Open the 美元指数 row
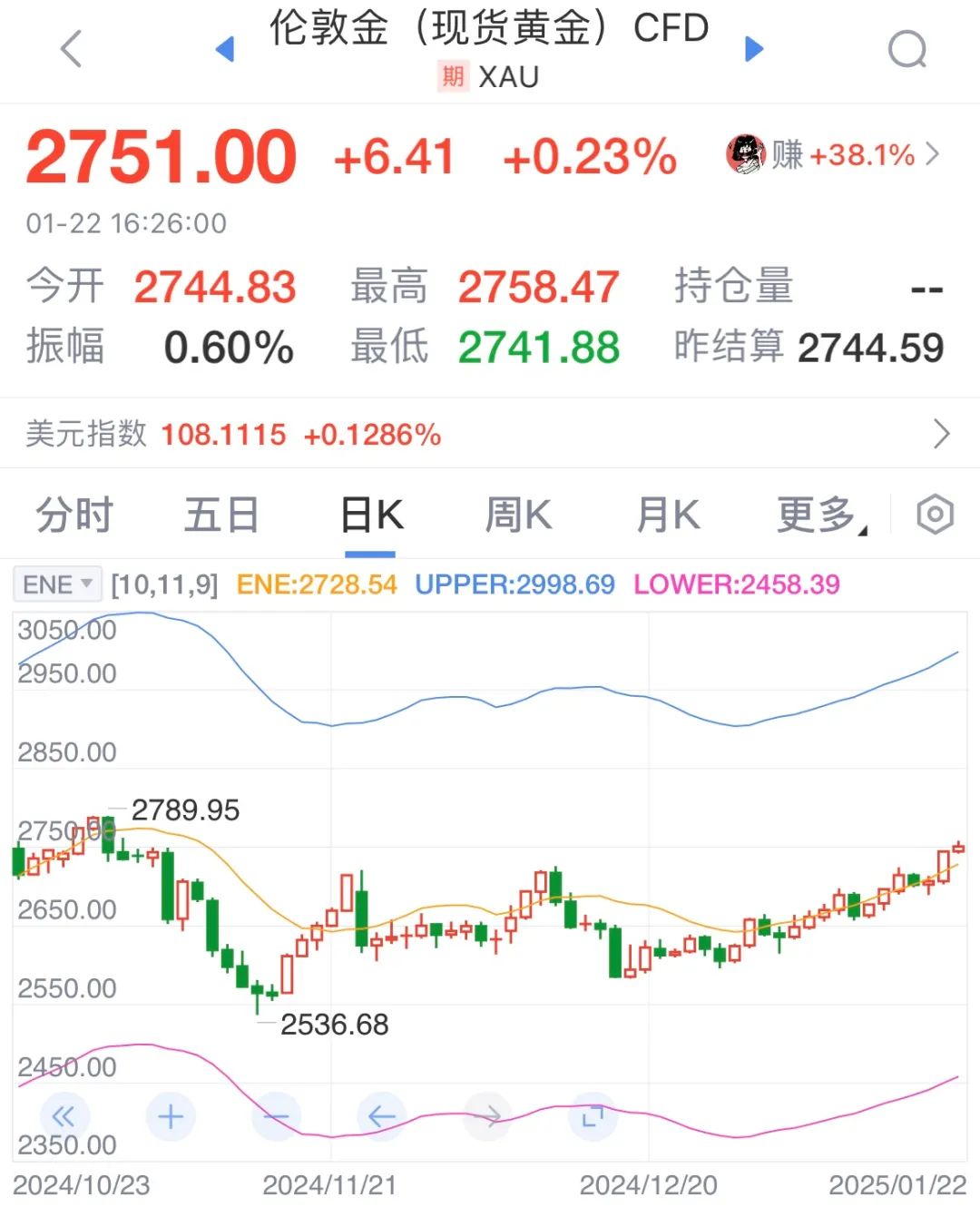This screenshot has height=1207, width=980. coord(490,434)
